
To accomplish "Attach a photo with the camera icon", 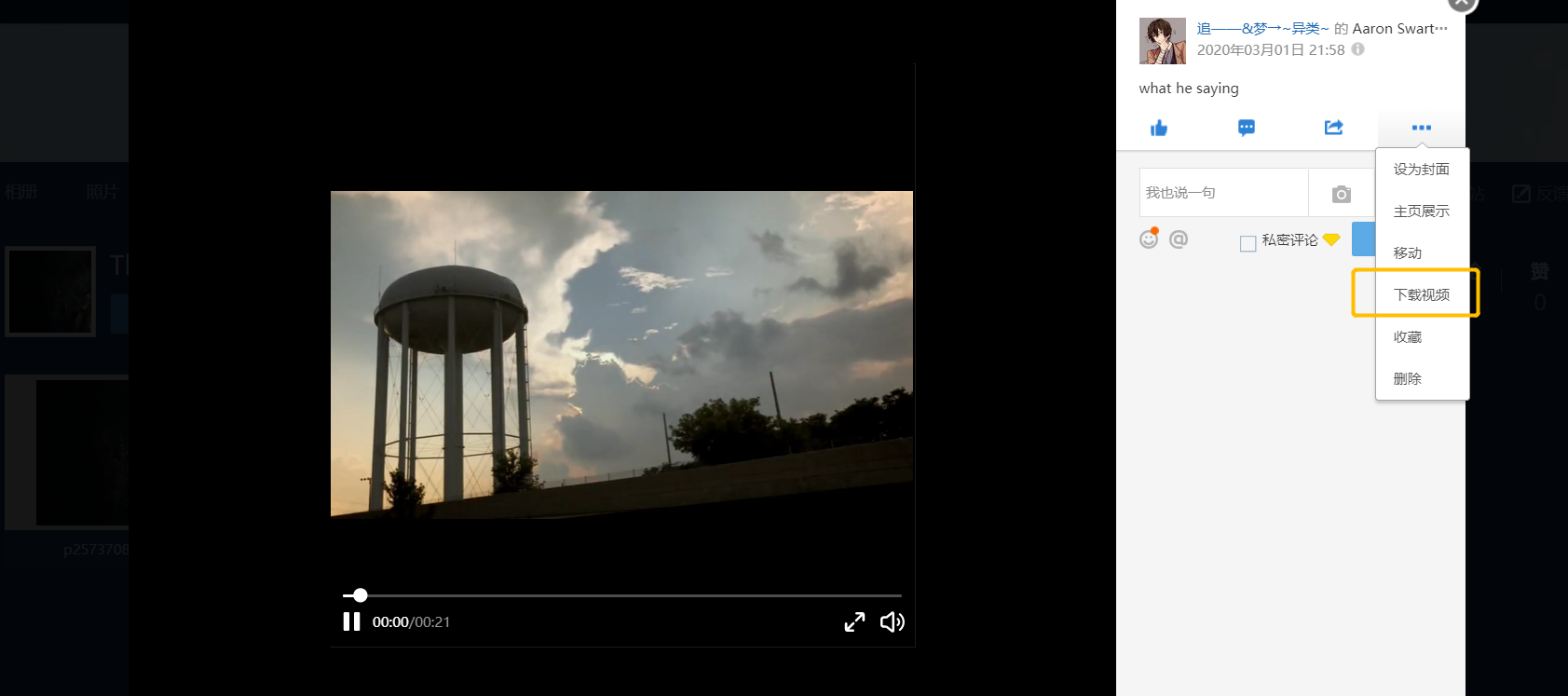I will click(1341, 194).
